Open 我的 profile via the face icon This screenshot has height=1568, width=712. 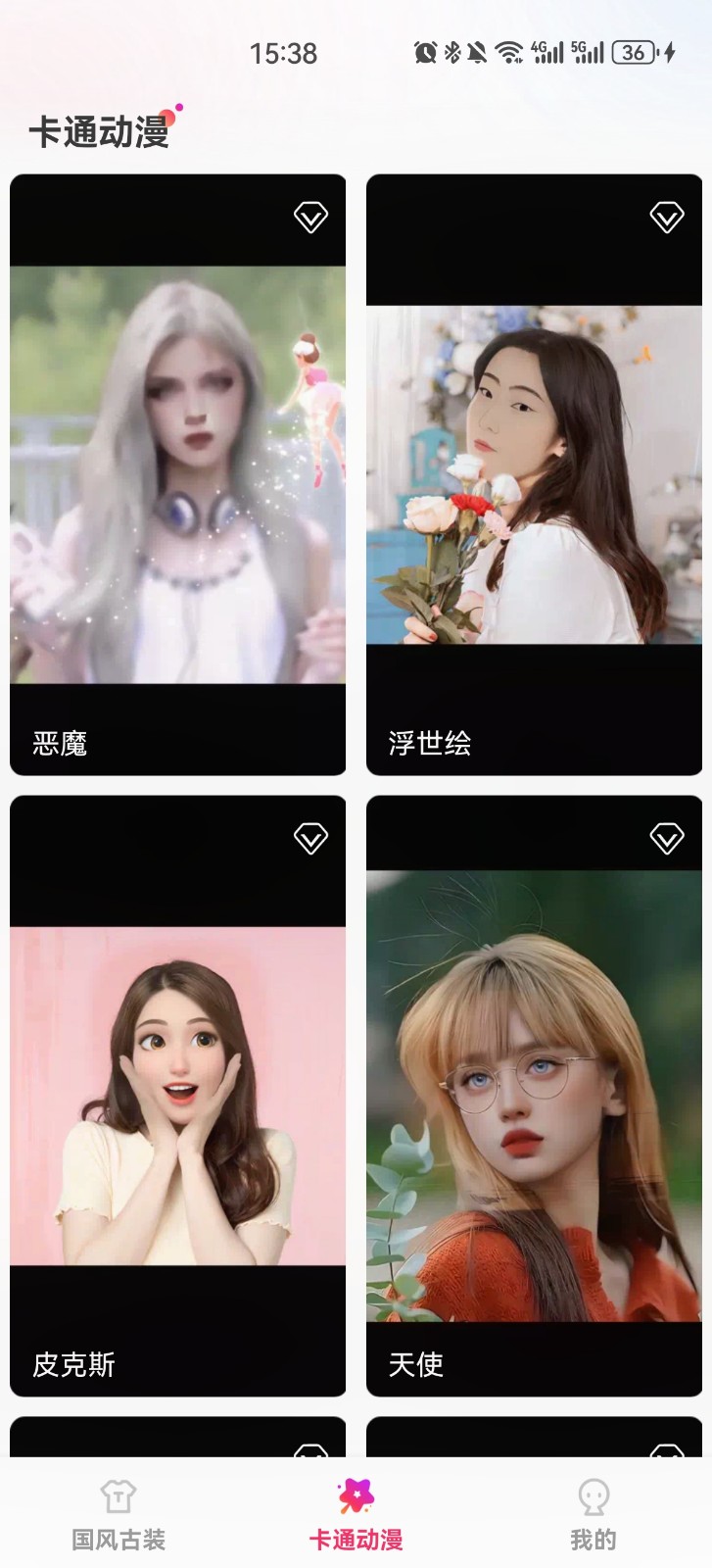pos(593,1497)
